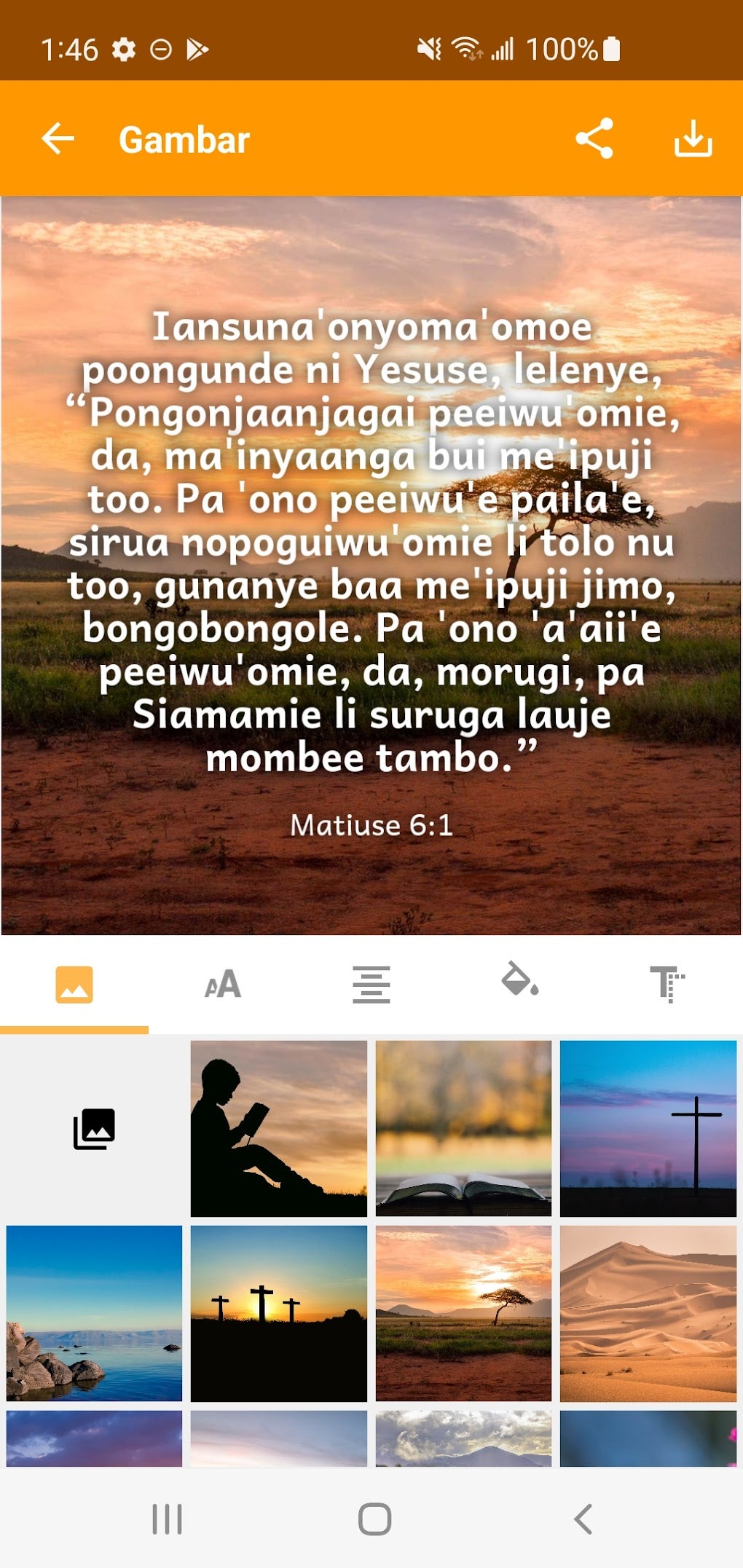Use the single cross twilight background
The width and height of the screenshot is (743, 1568).
click(x=648, y=1128)
